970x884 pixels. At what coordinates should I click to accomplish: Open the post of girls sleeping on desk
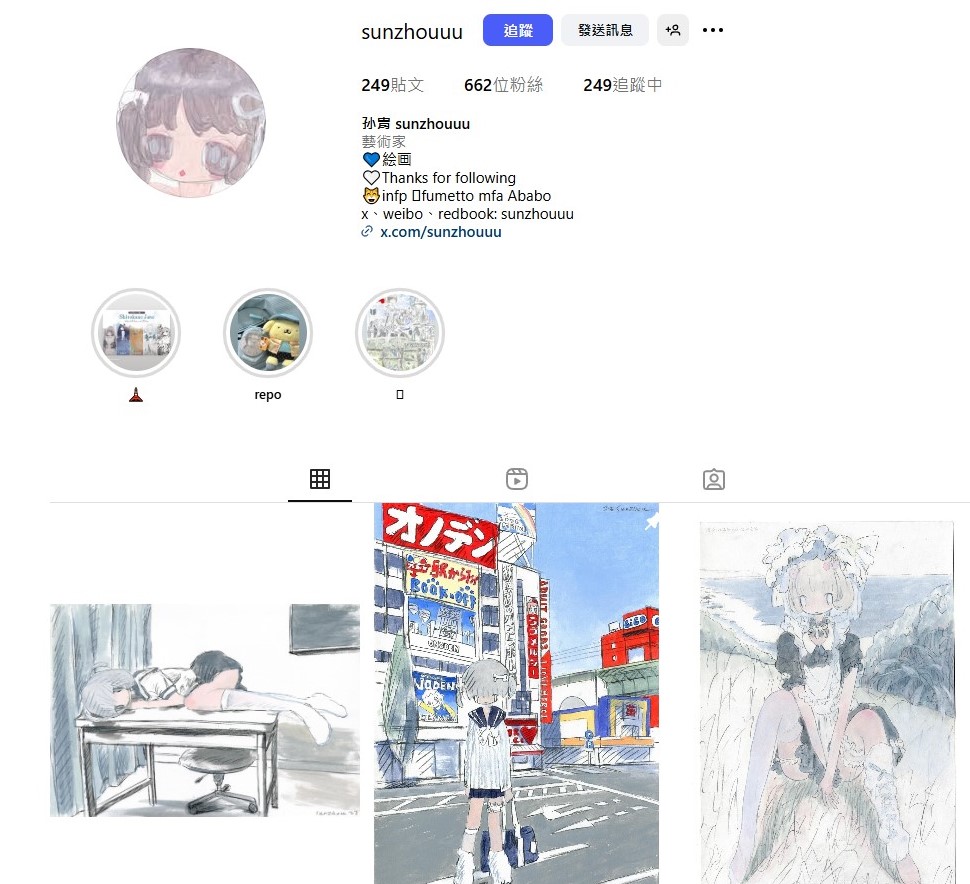point(205,709)
